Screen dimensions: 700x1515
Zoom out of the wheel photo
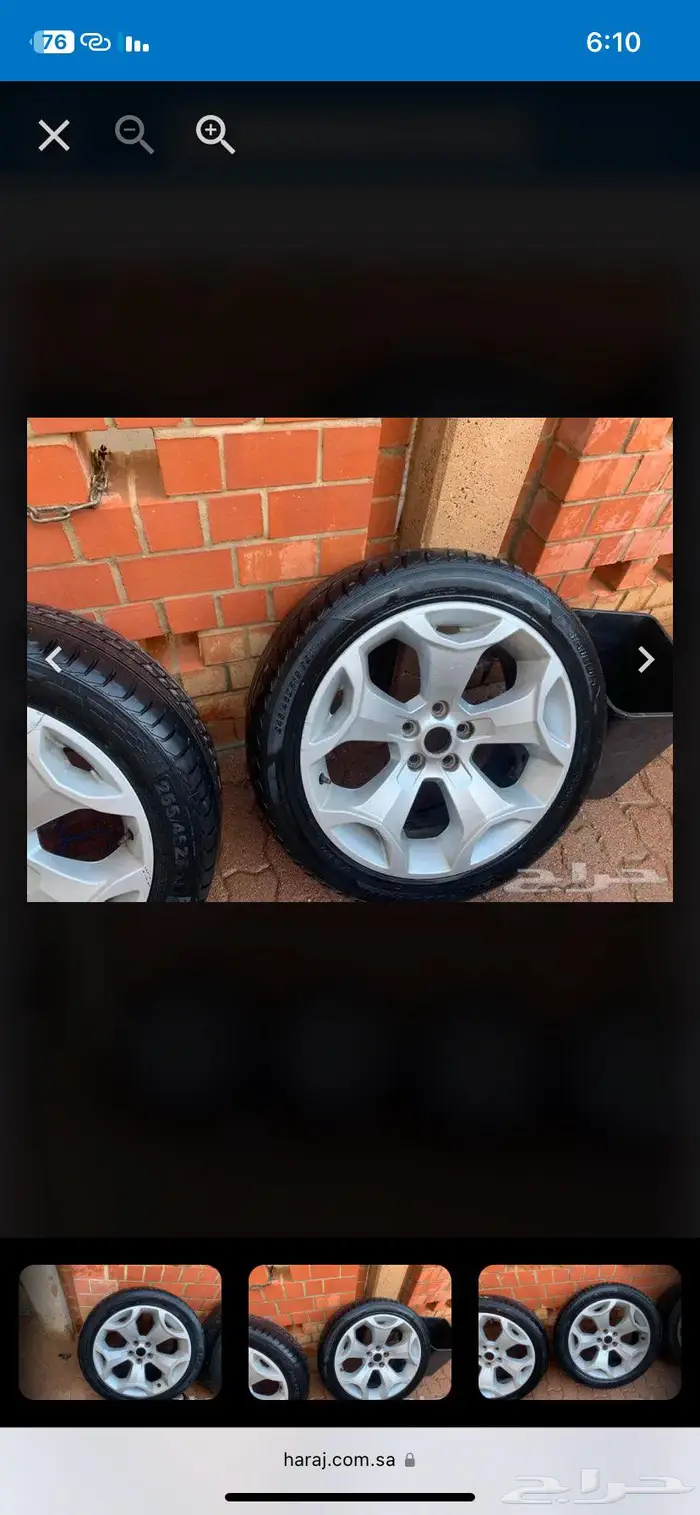[134, 134]
